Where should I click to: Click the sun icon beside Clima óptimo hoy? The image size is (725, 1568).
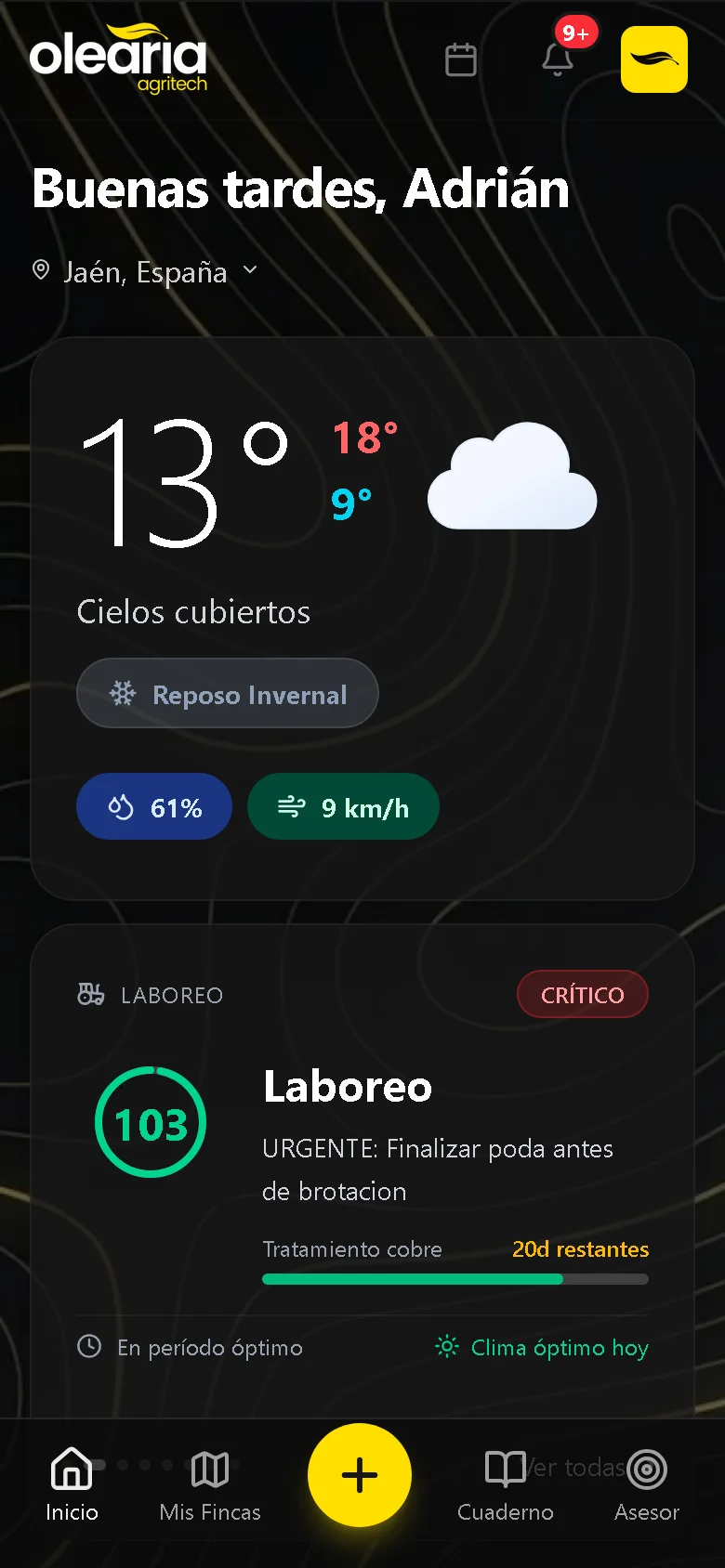(x=446, y=1347)
